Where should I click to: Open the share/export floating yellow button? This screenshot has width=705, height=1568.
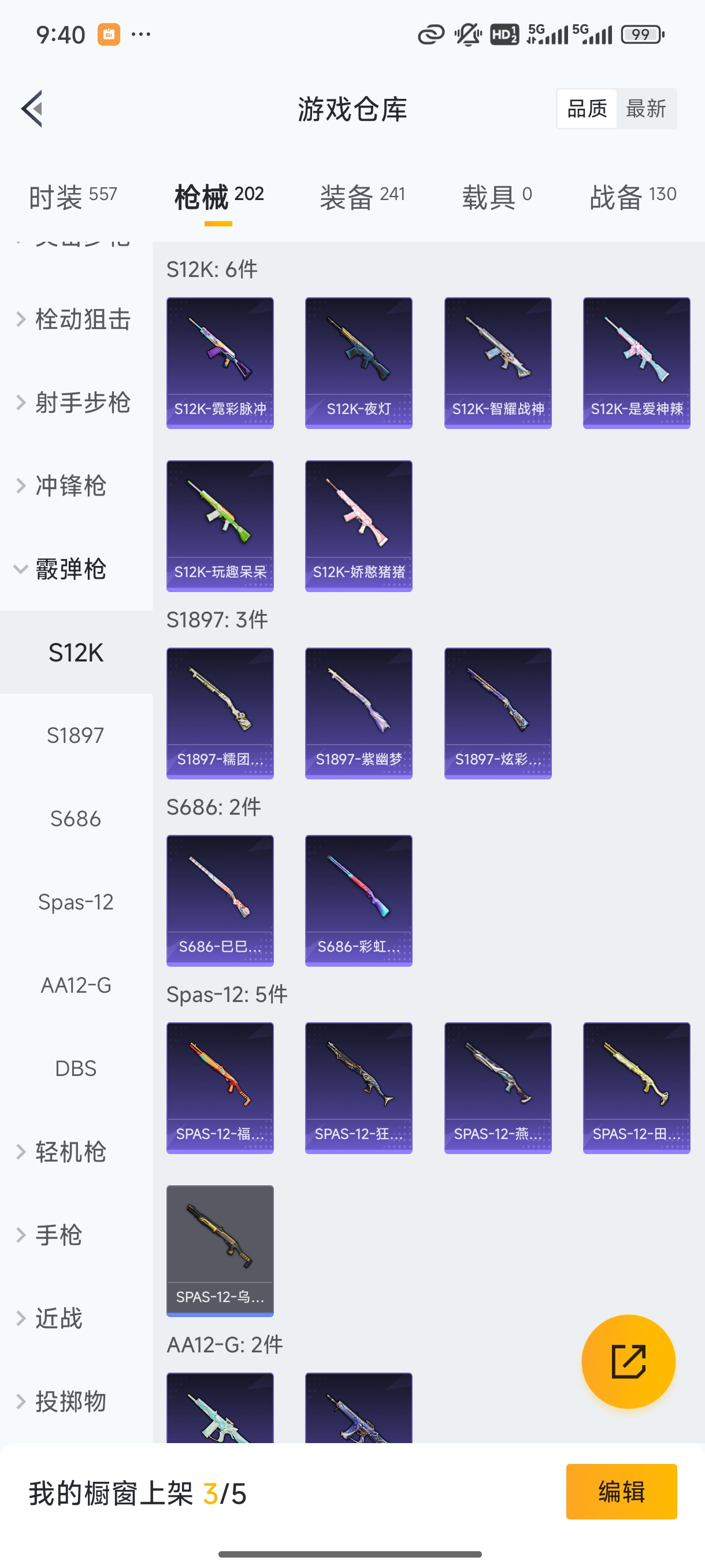(628, 1362)
